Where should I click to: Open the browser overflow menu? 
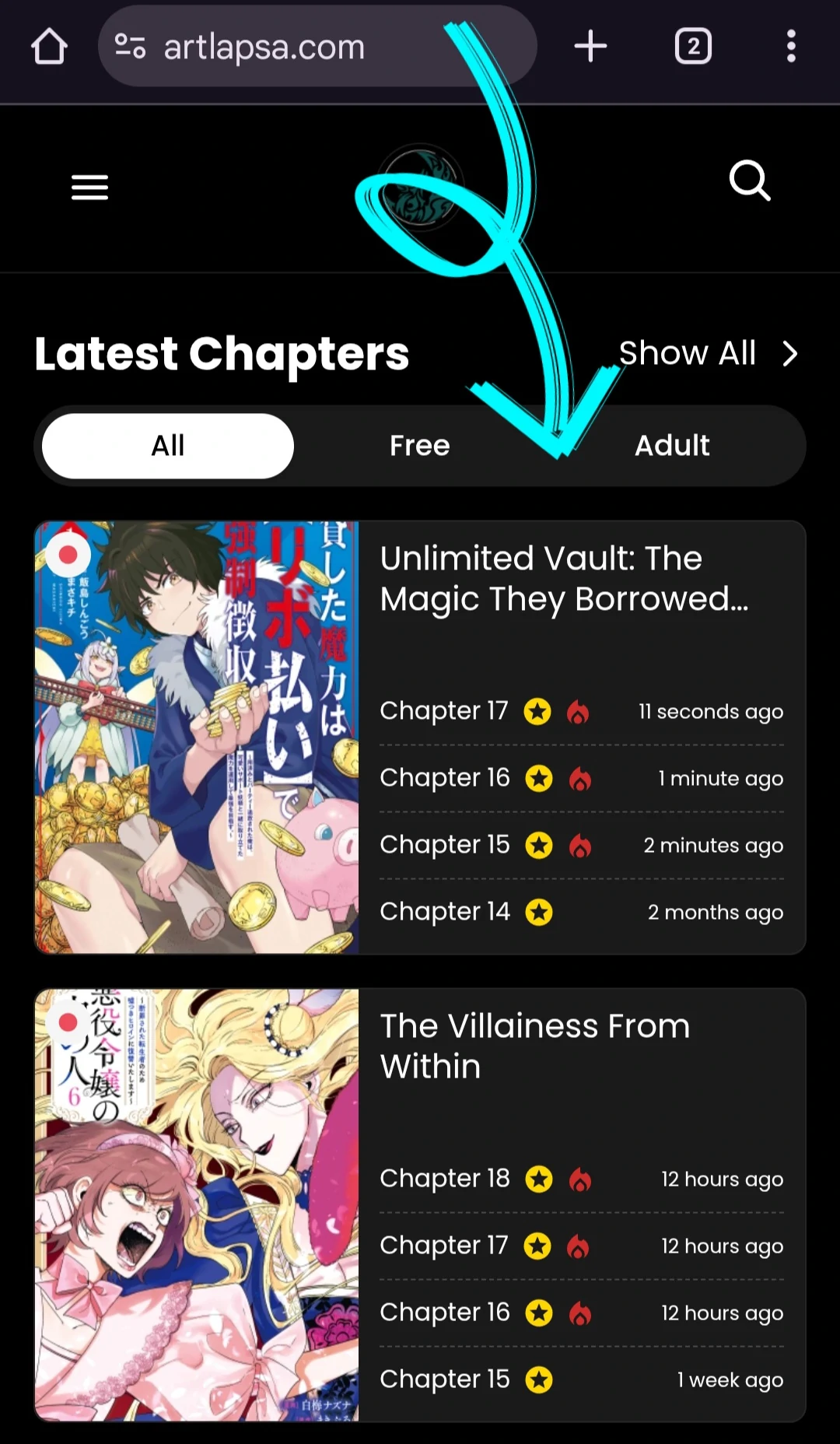[x=791, y=47]
